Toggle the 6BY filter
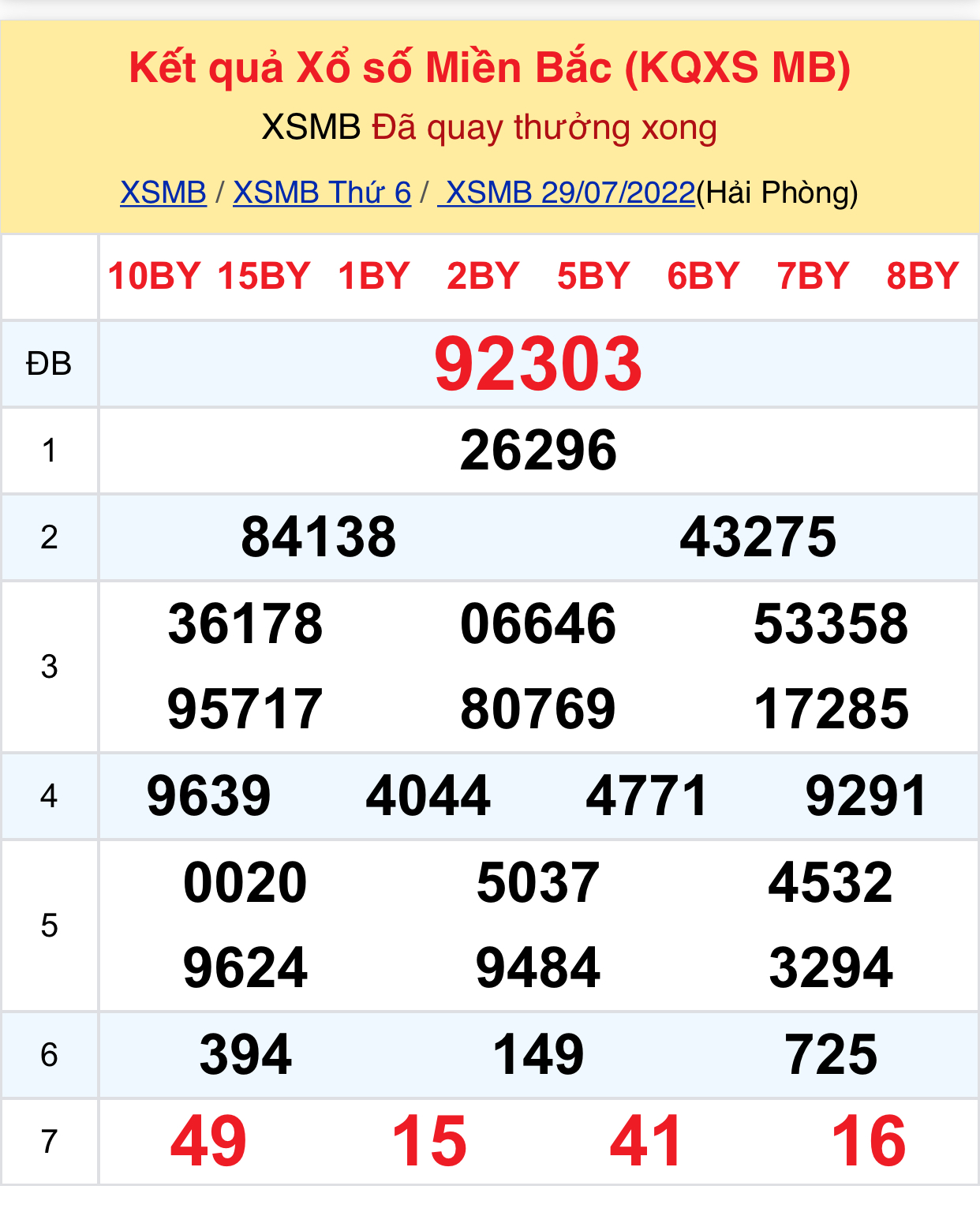The image size is (980, 1212). coord(703,276)
